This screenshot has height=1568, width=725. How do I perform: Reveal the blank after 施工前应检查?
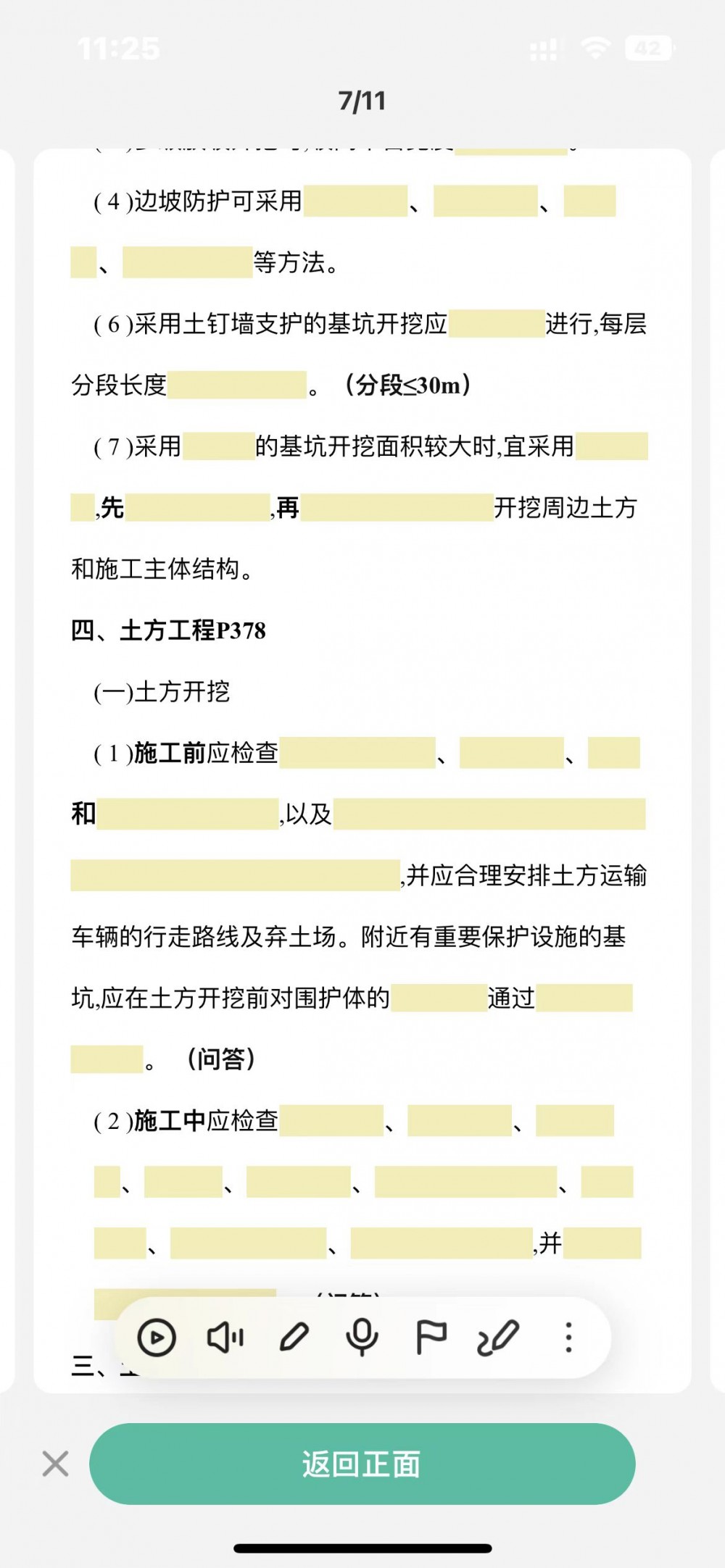(357, 753)
